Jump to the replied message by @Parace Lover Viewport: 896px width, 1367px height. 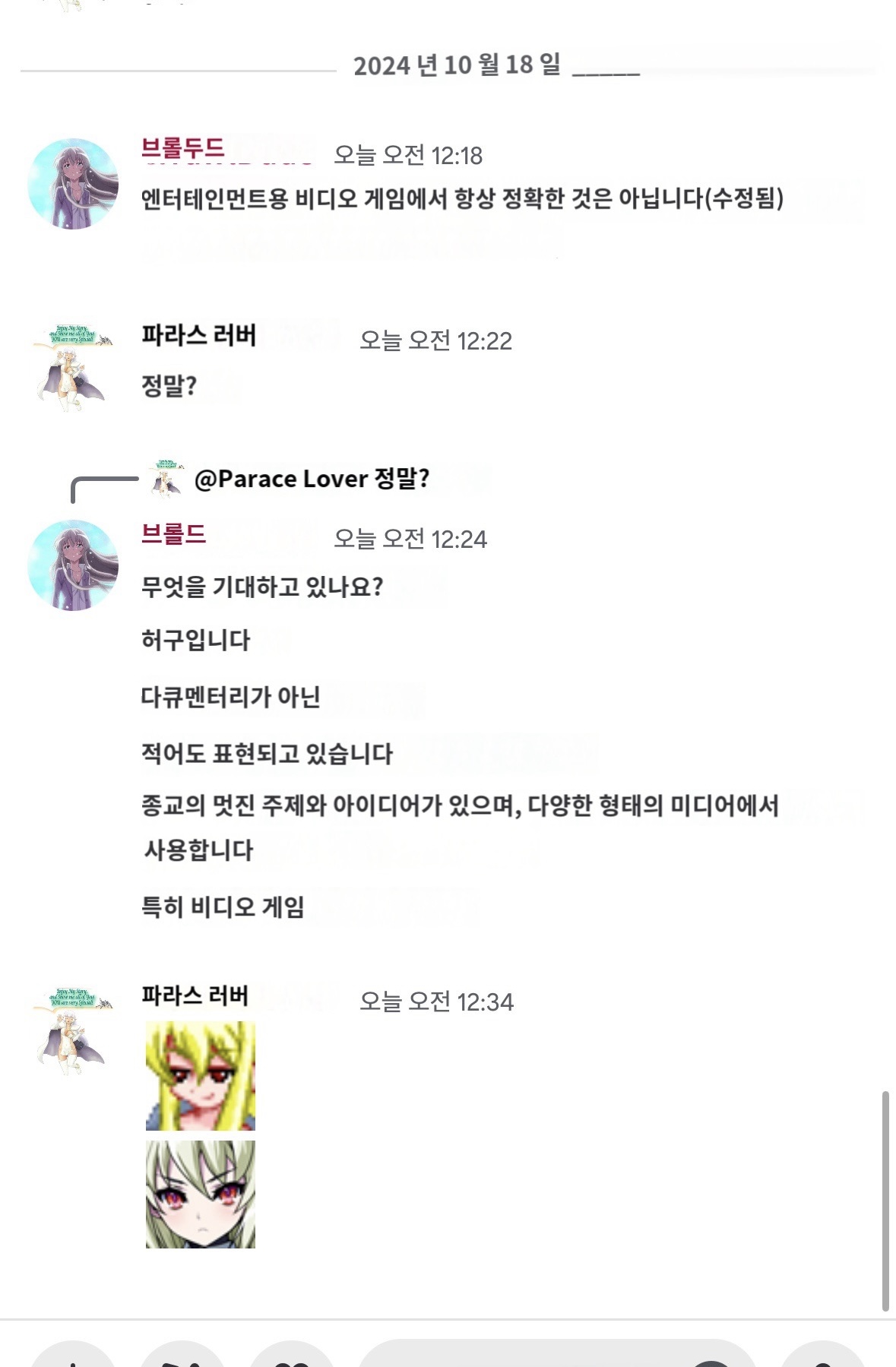click(312, 479)
